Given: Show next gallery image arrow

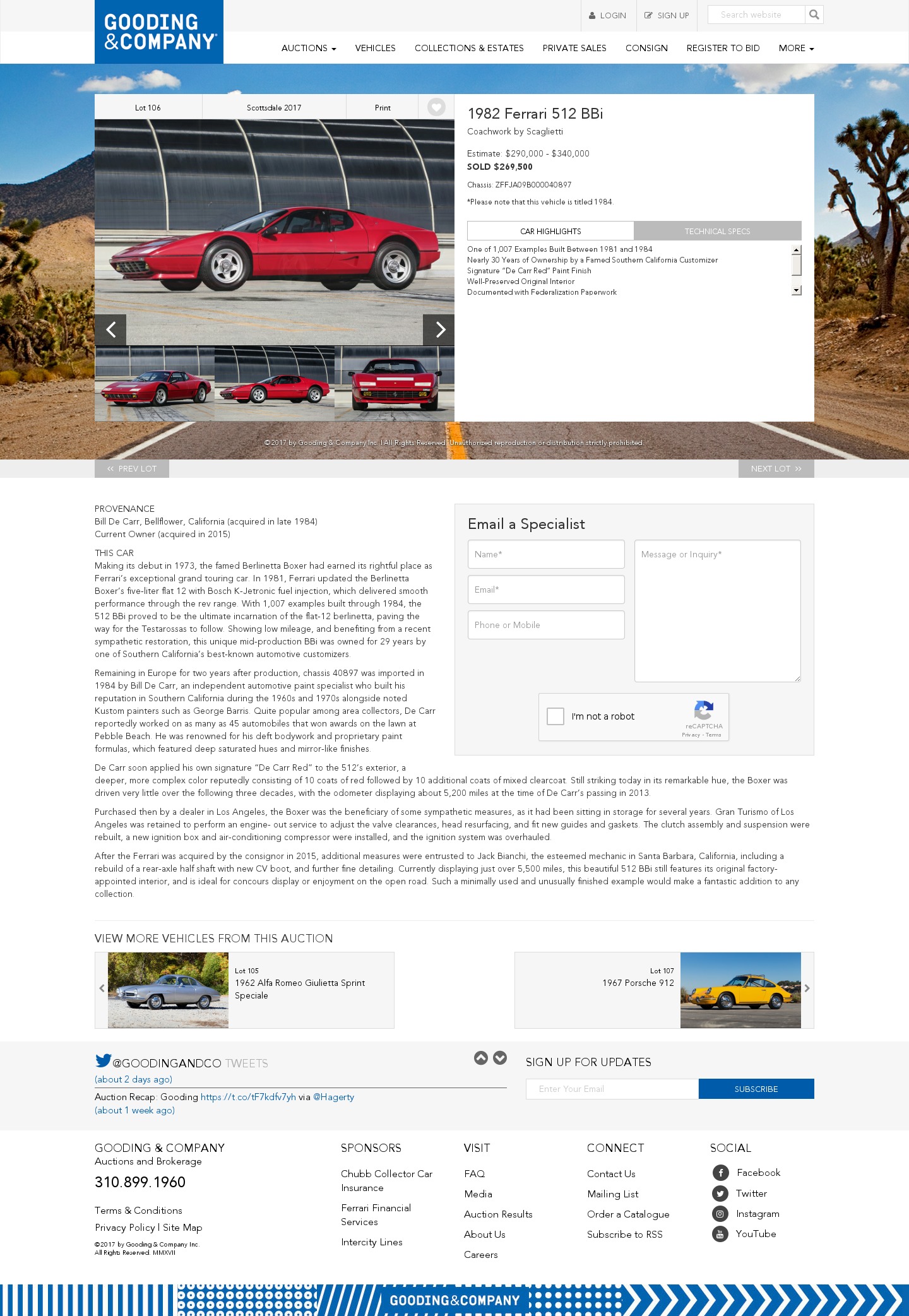Looking at the screenshot, I should point(439,329).
